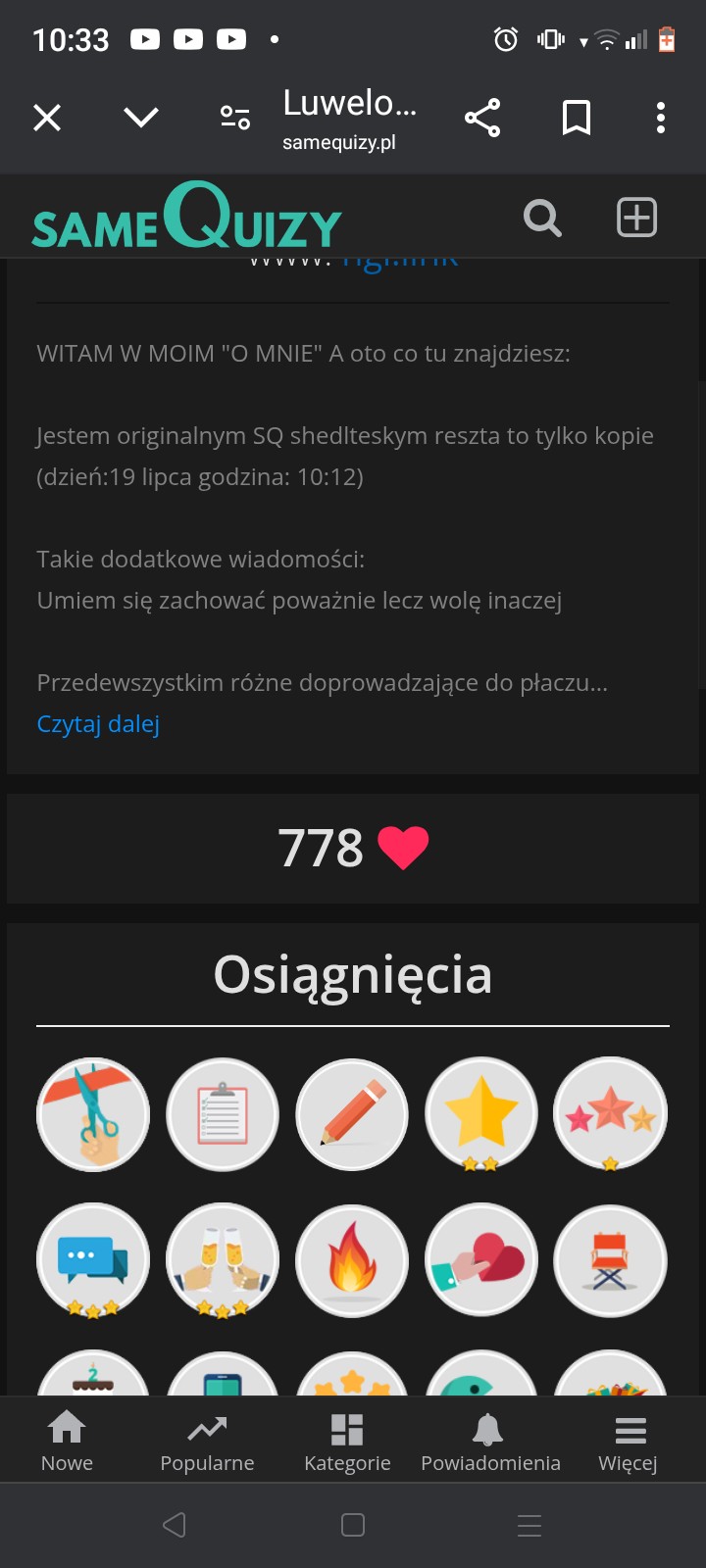View the pencil achievement badge
706x1568 pixels.
(x=352, y=1114)
